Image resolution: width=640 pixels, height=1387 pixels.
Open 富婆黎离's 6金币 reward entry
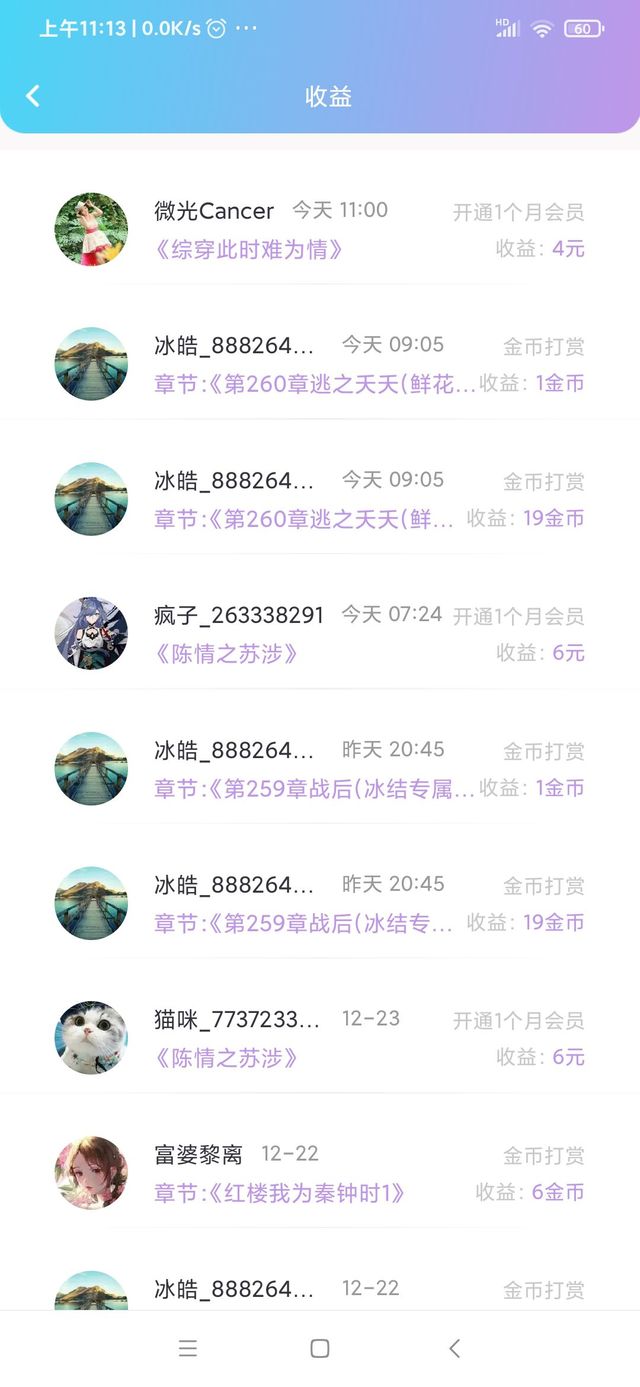pos(320,1173)
